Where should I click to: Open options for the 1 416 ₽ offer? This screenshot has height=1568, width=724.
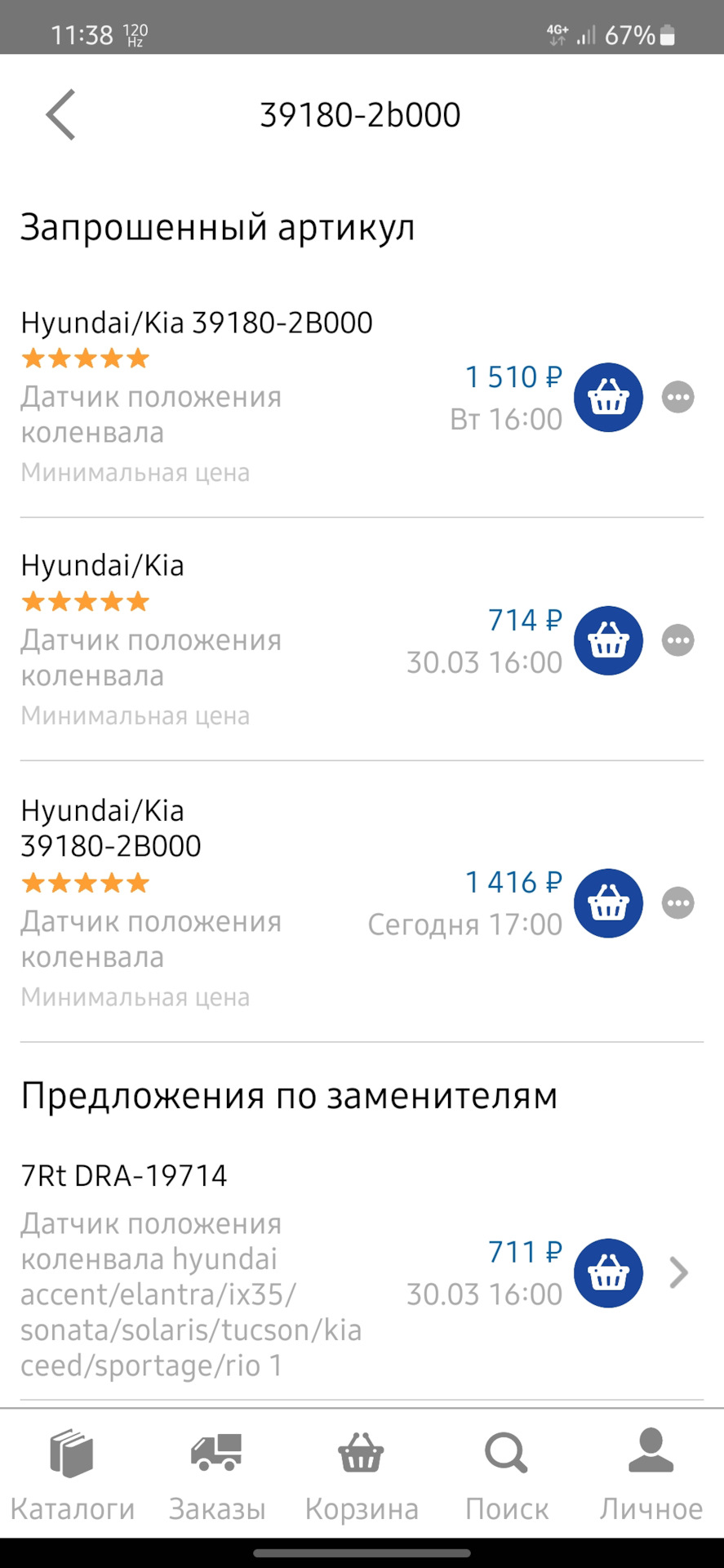point(677,902)
